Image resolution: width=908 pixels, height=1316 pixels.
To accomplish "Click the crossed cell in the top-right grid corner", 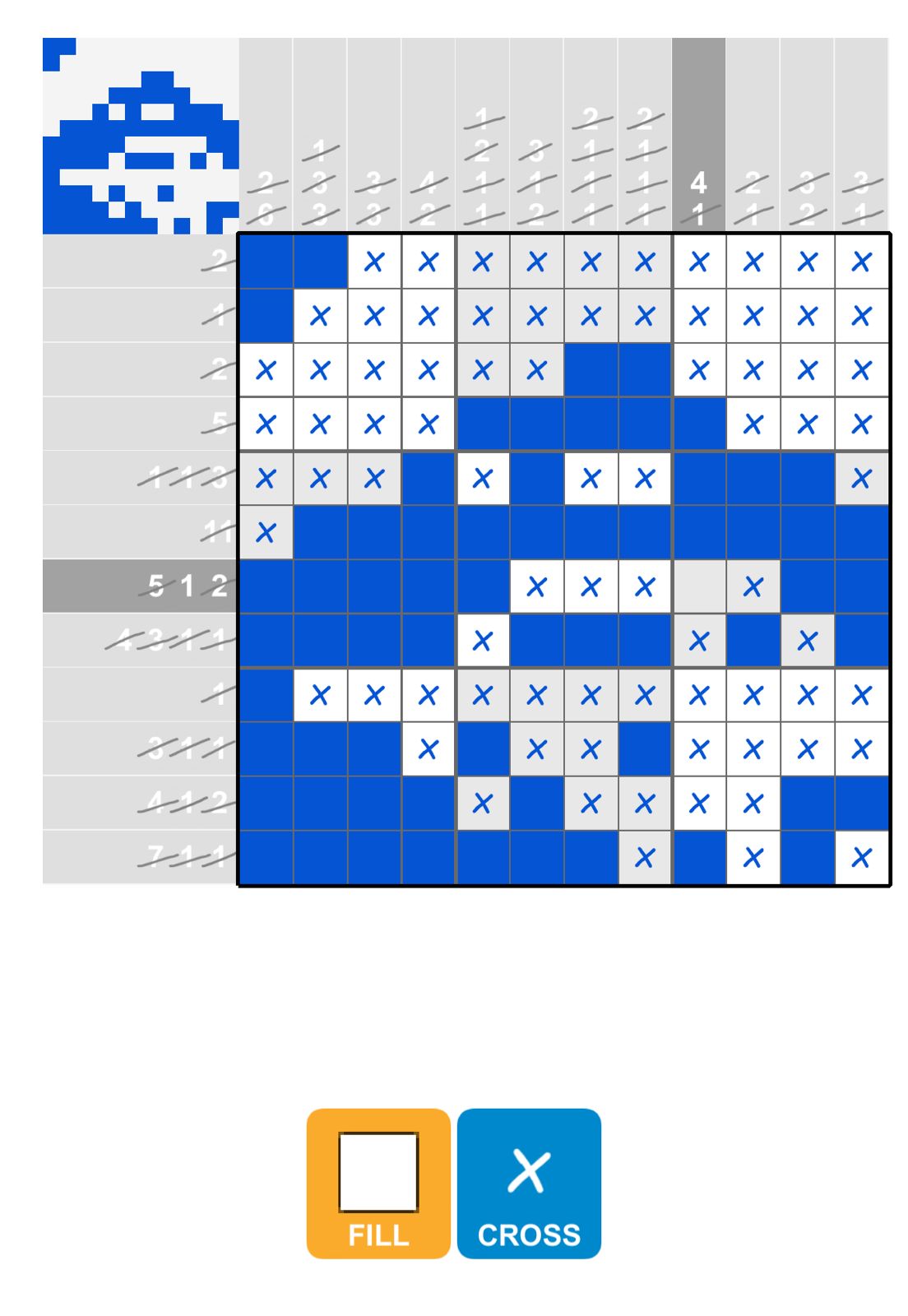I will click(862, 260).
